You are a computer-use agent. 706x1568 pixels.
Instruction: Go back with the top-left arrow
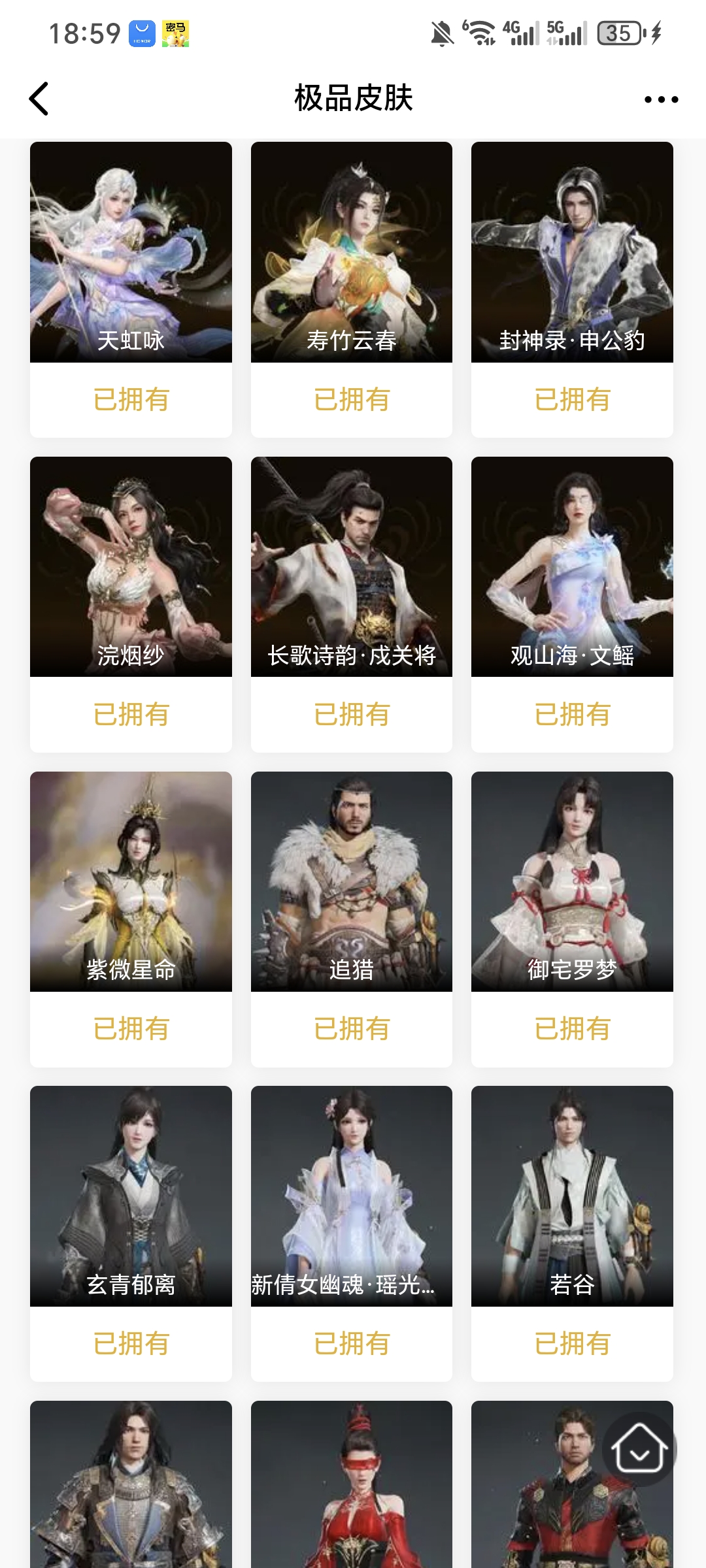(x=39, y=99)
